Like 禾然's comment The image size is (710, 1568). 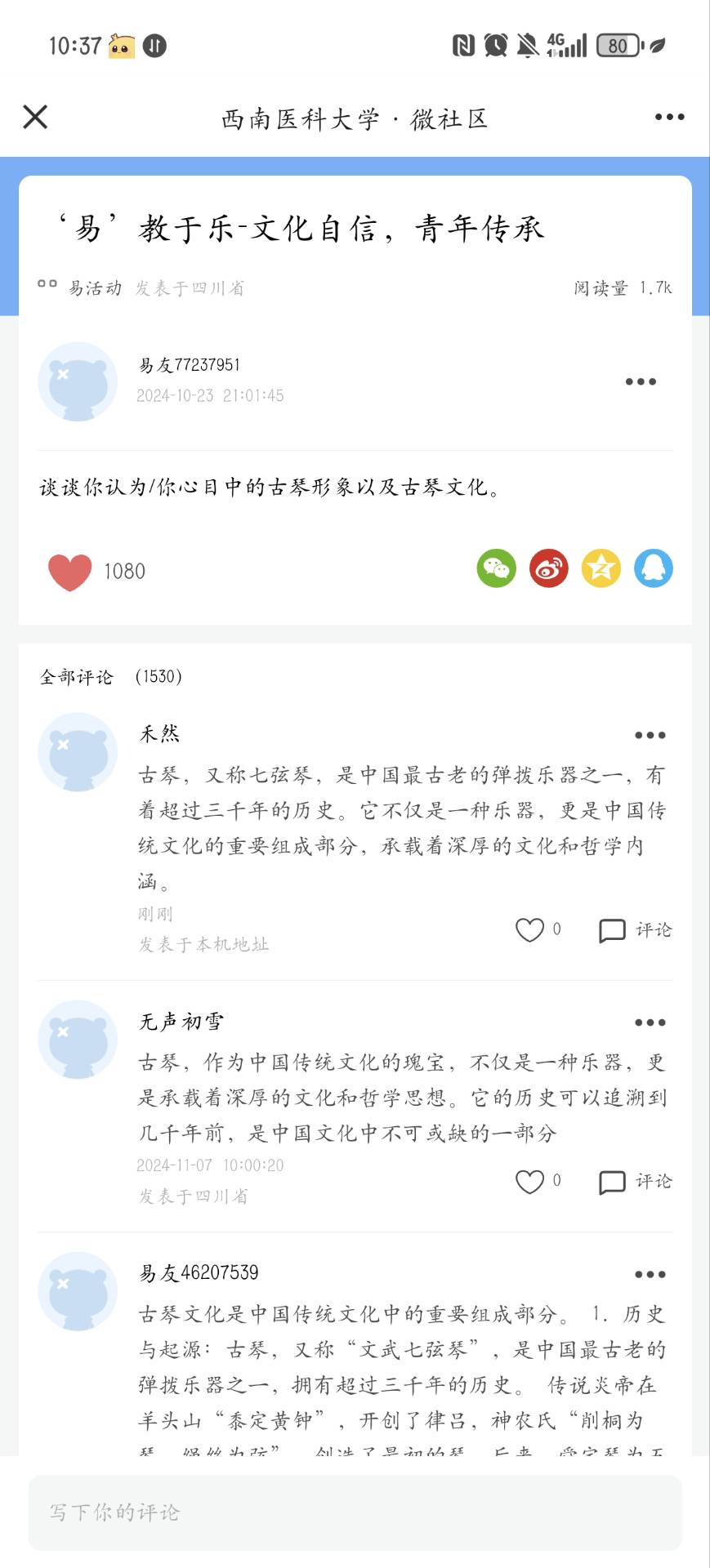click(529, 929)
